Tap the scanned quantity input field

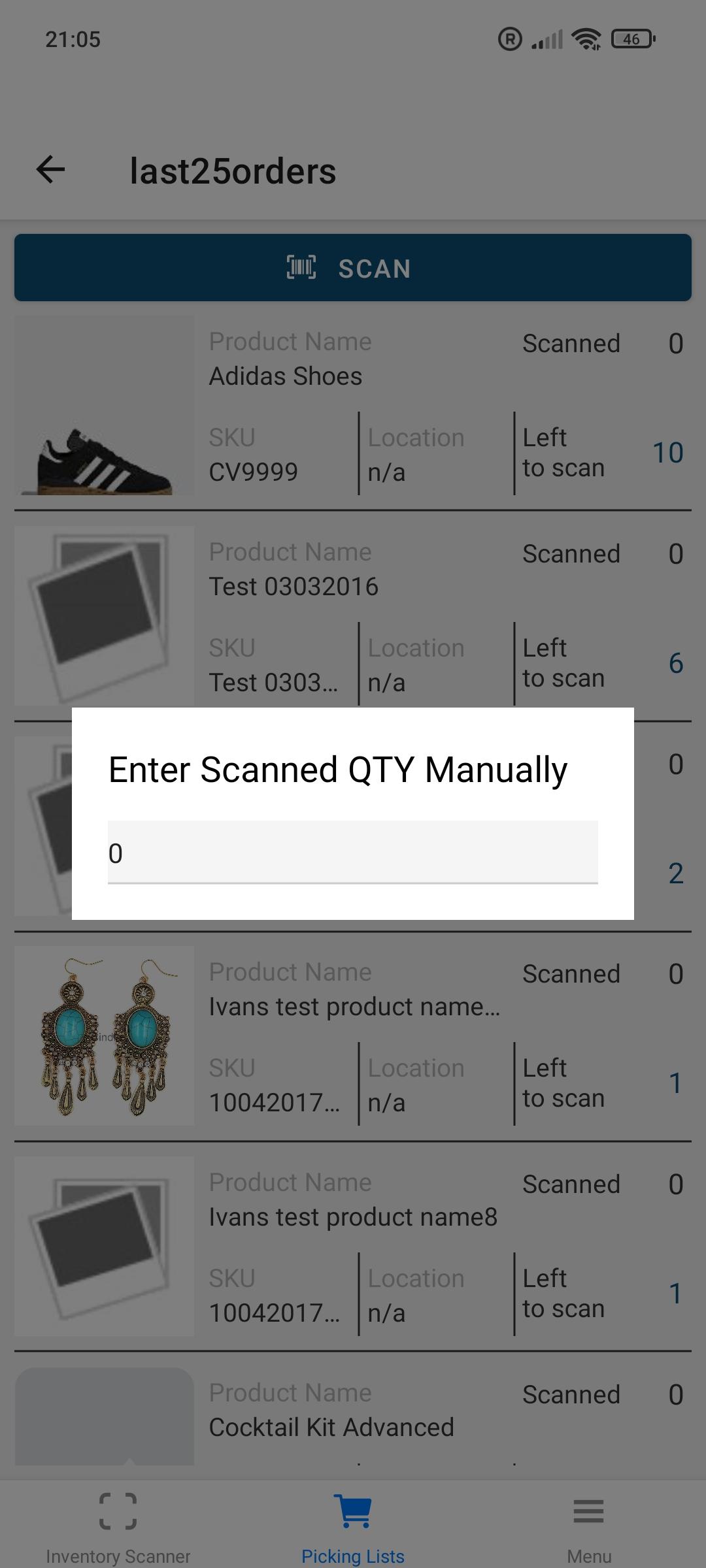pos(353,853)
